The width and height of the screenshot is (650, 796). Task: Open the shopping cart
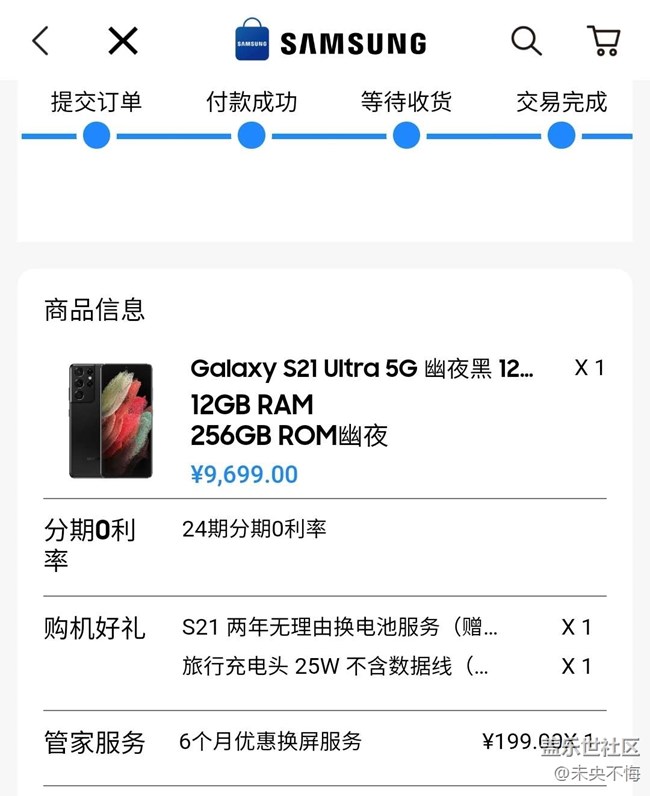tap(604, 41)
